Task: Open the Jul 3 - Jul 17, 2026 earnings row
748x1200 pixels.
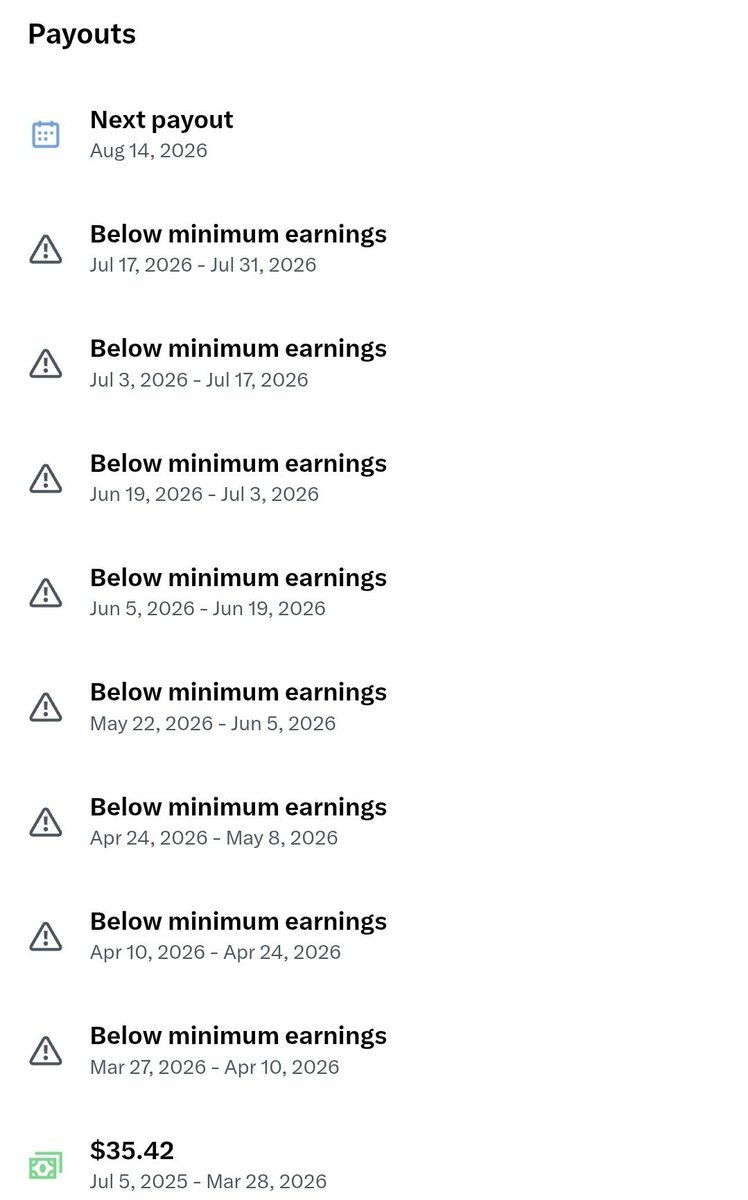Action: click(x=374, y=363)
